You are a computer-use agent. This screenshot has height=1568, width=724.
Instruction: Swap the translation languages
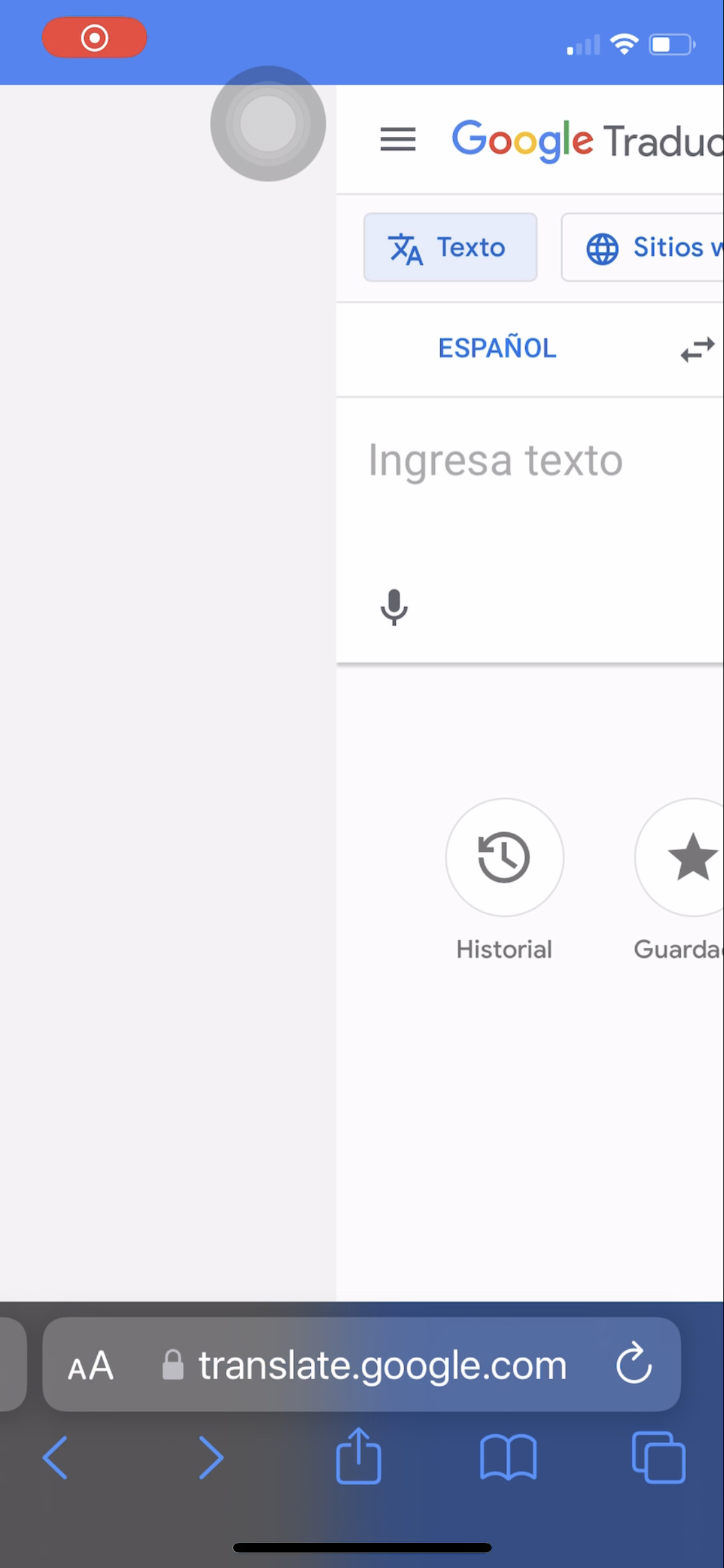click(697, 350)
